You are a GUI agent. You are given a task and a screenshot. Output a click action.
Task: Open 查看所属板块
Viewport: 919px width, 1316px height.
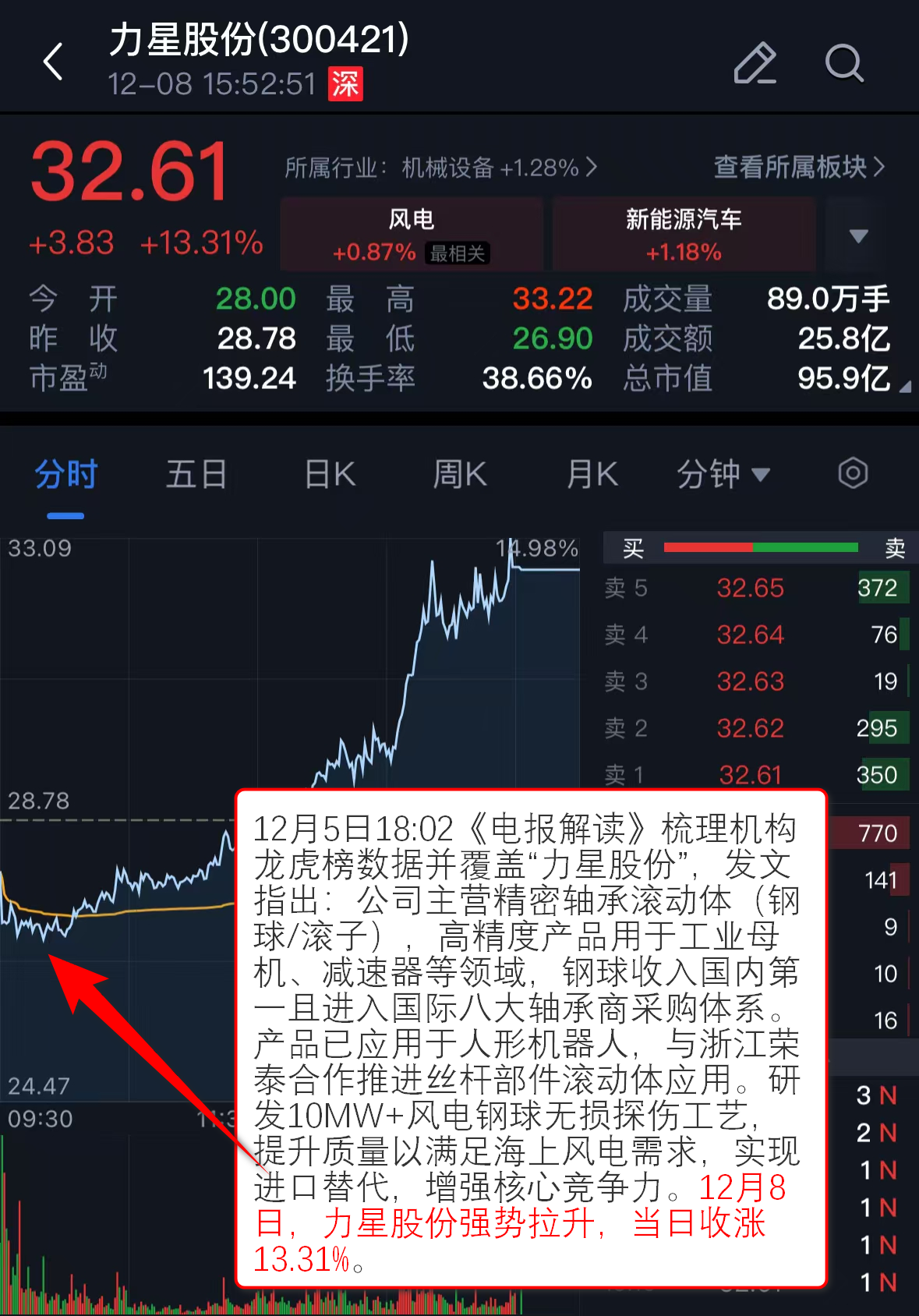click(799, 167)
